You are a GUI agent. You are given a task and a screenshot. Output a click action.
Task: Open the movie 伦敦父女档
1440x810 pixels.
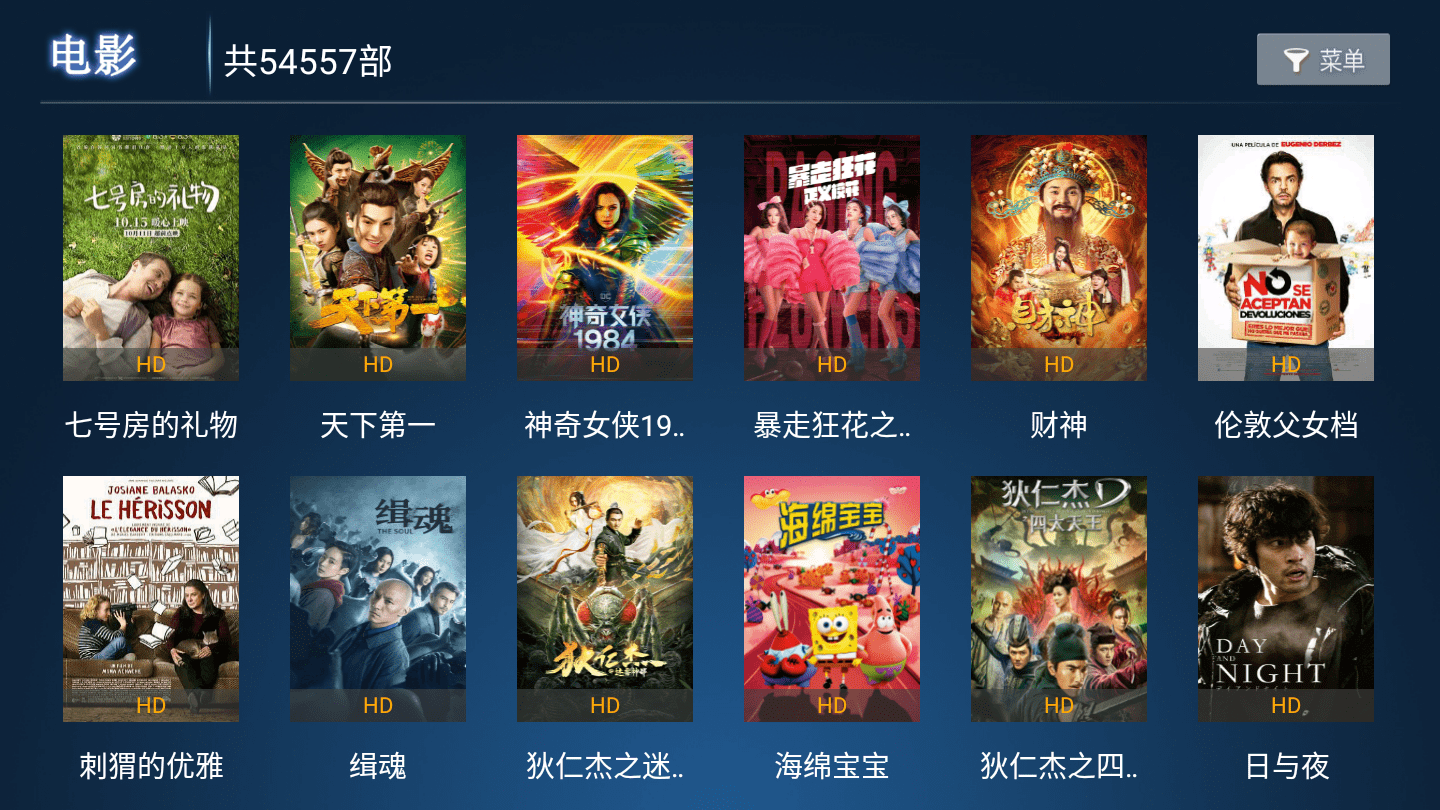coord(1286,257)
